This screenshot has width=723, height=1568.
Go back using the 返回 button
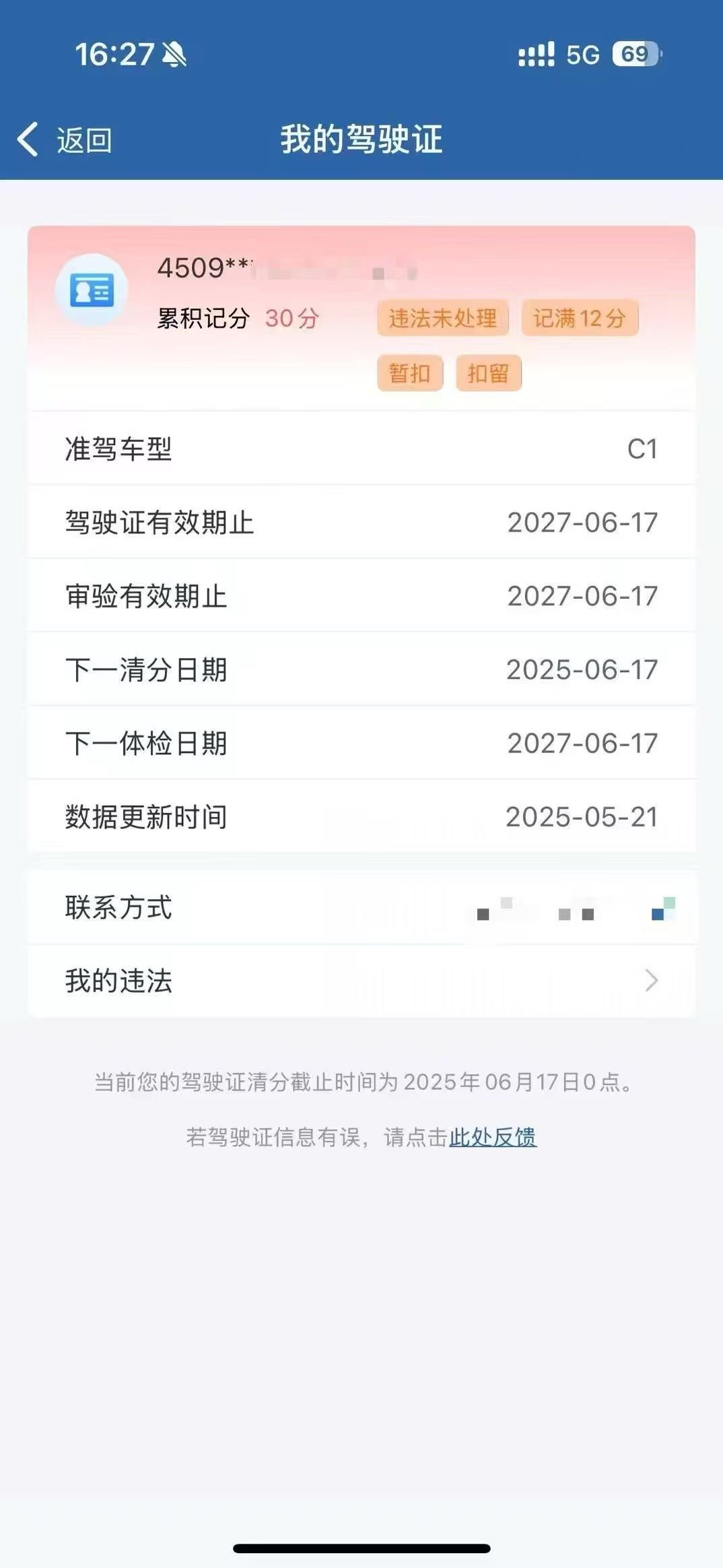[65, 140]
